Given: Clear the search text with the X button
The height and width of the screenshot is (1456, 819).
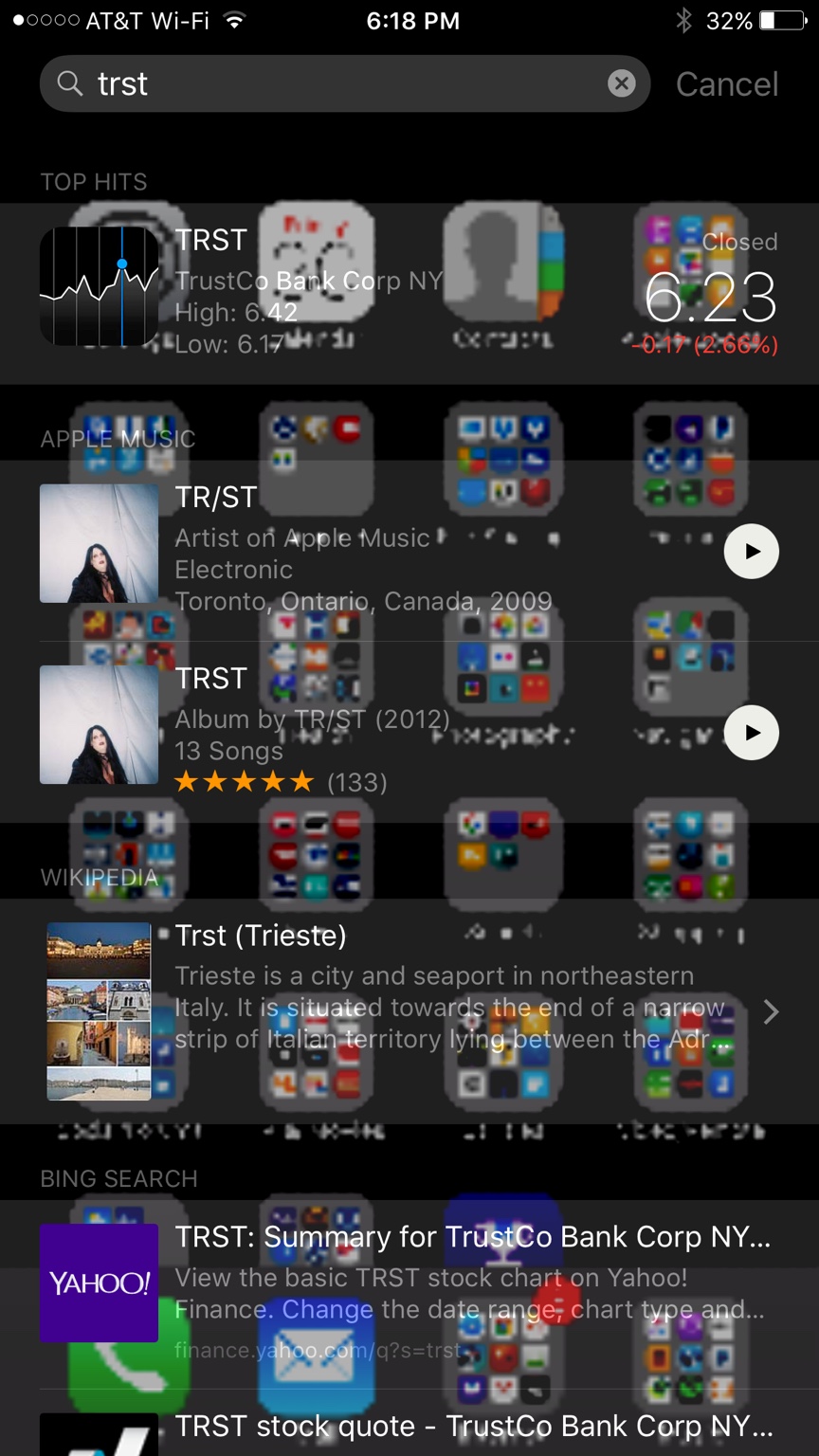Looking at the screenshot, I should tap(621, 84).
